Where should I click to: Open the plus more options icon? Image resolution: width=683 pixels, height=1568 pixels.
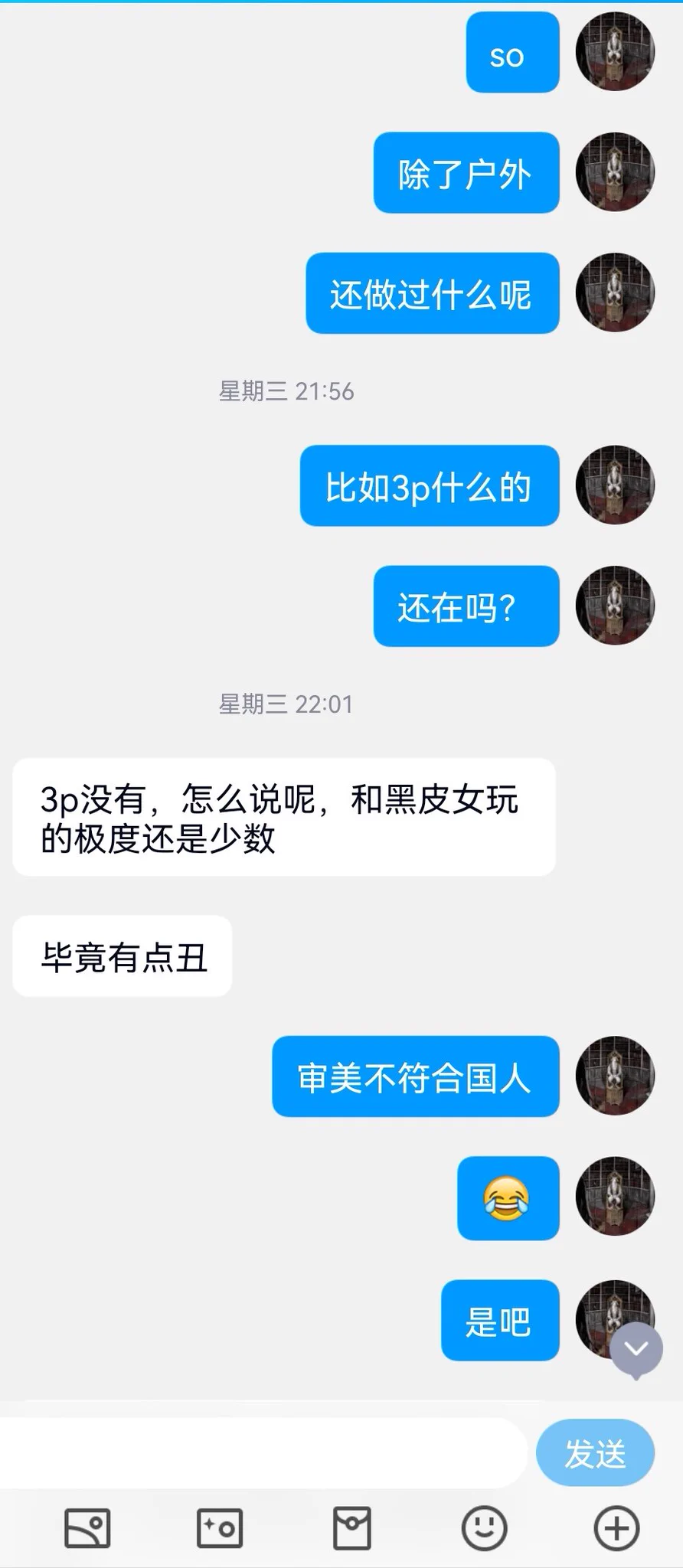pos(616,1528)
